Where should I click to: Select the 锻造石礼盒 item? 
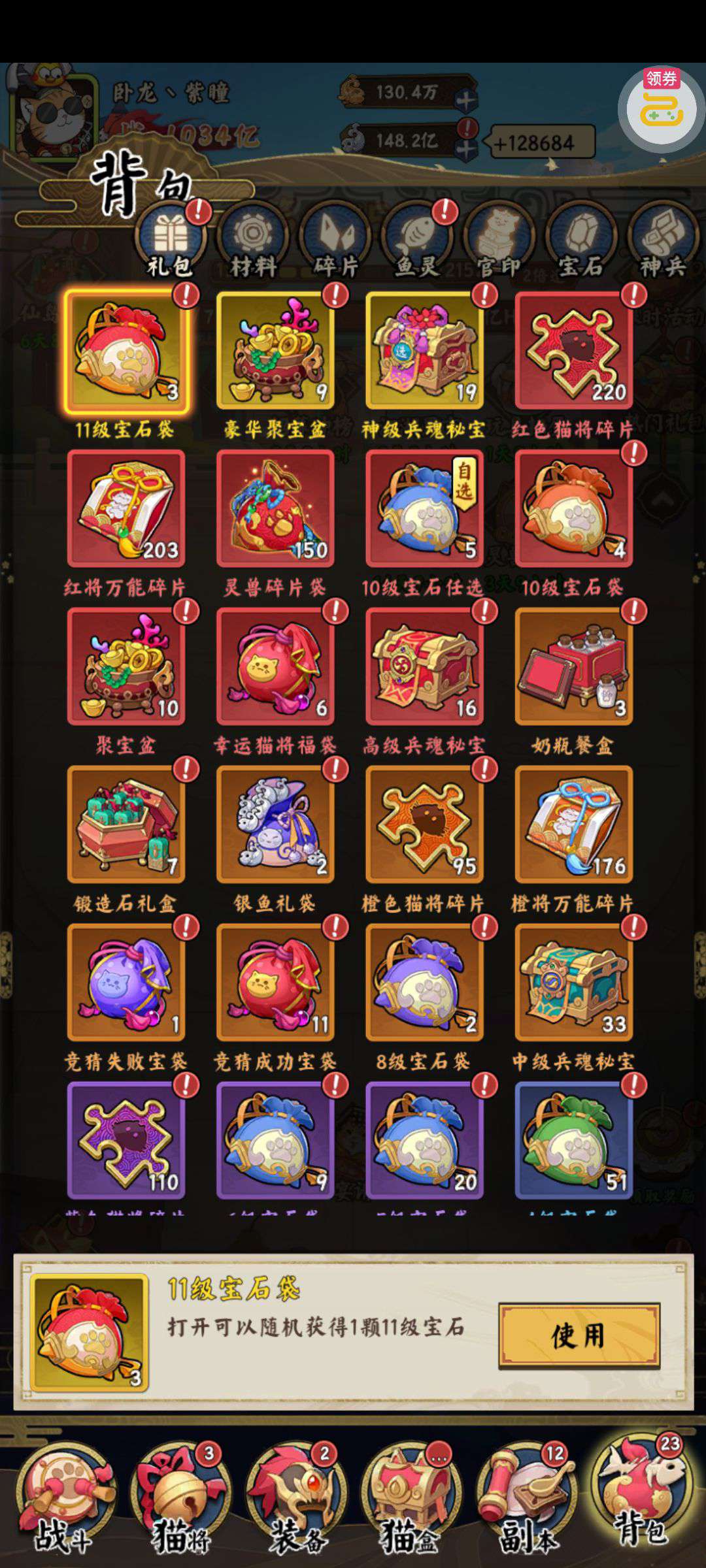(x=126, y=825)
